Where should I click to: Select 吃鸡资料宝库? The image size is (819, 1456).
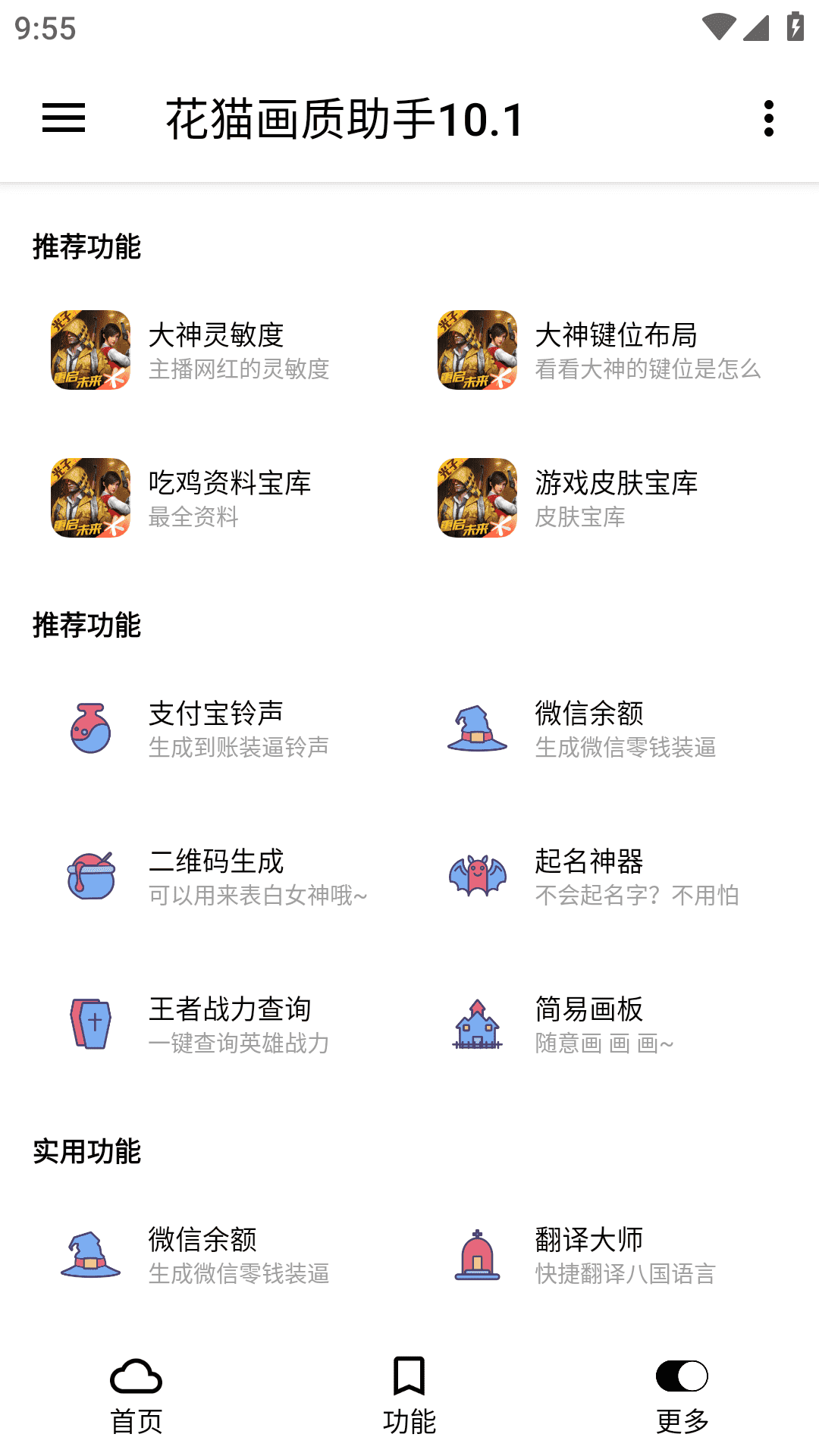229,497
